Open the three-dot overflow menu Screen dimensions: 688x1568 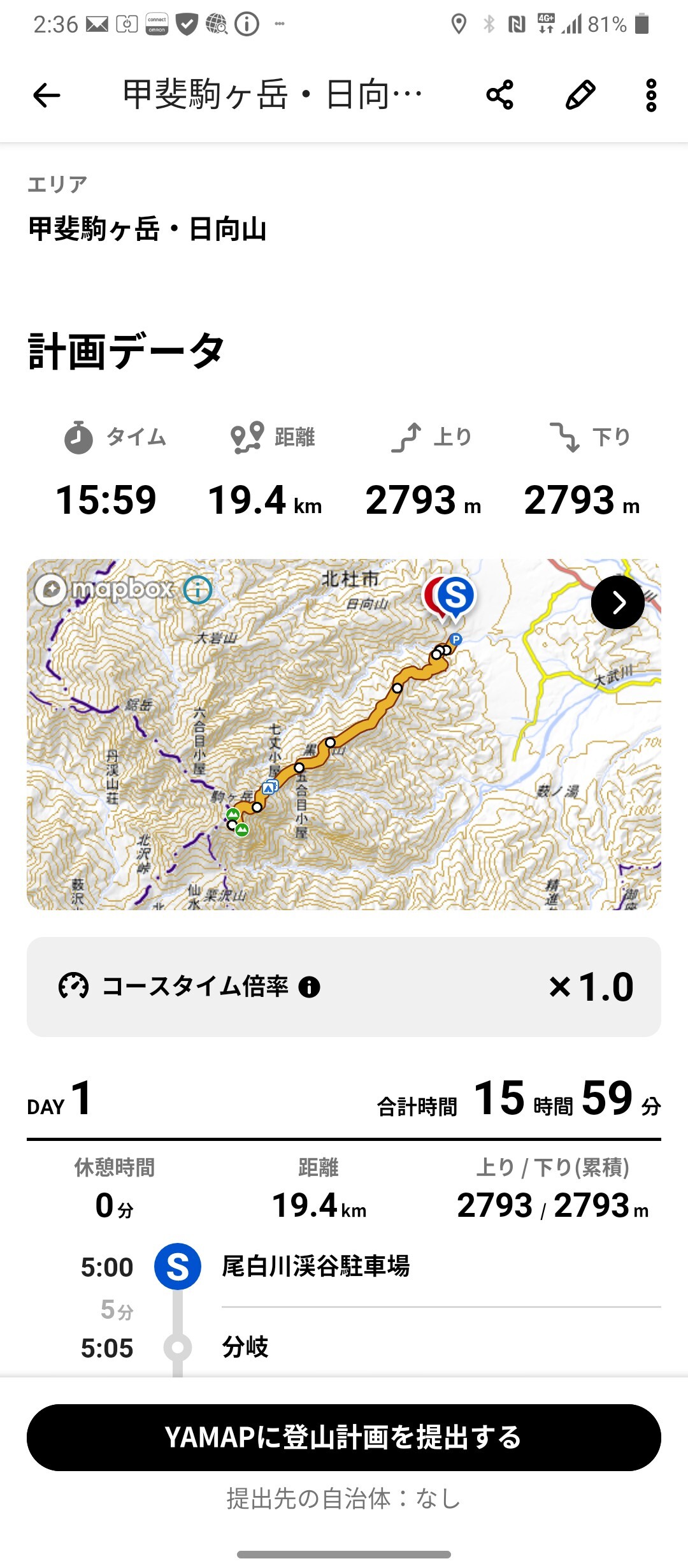[x=650, y=94]
